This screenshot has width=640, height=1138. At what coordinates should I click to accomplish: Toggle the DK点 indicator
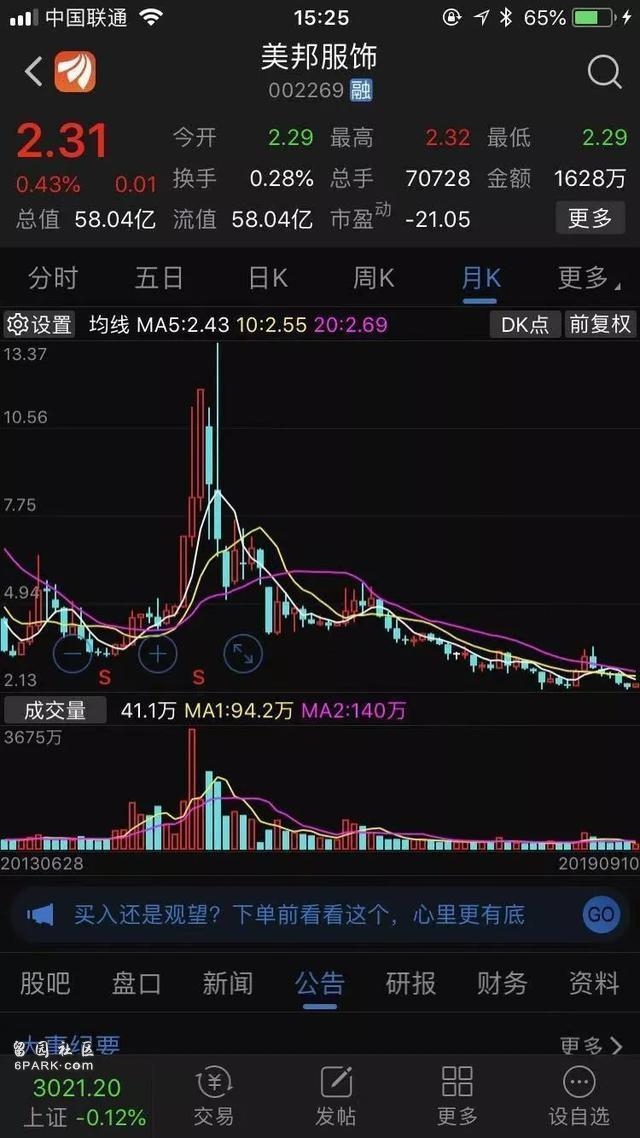click(524, 325)
